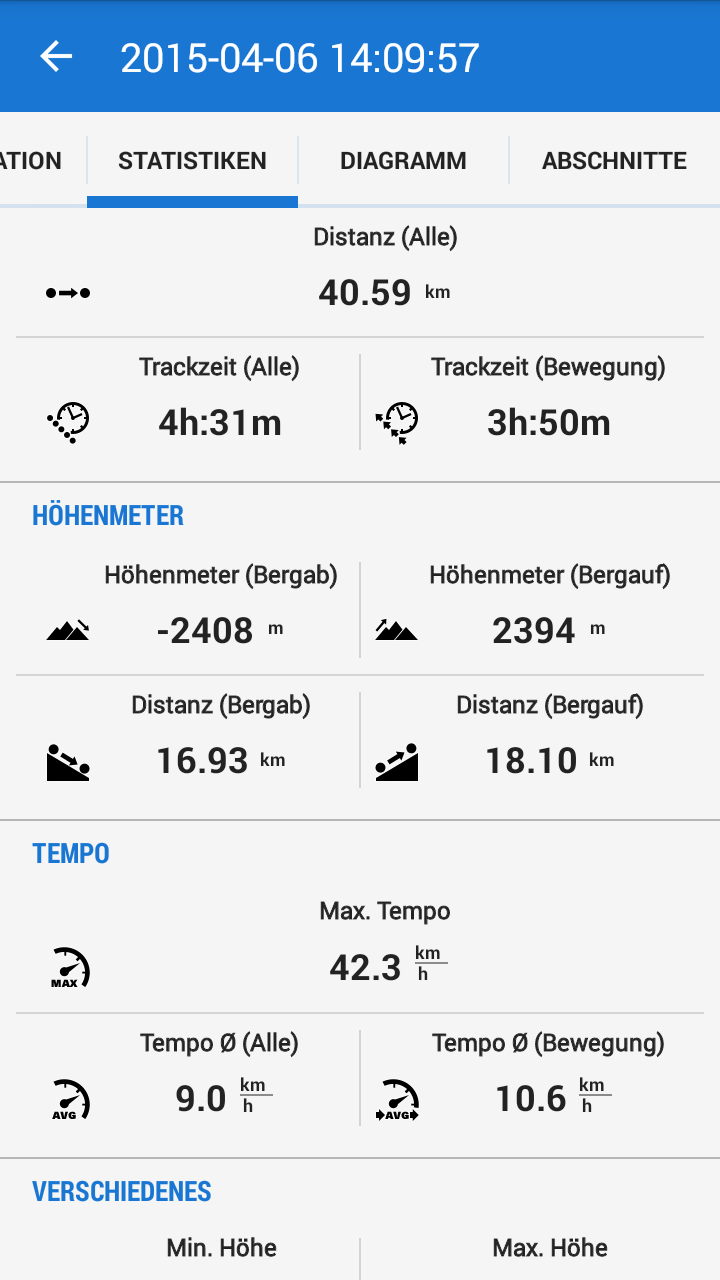Switch to the partially visible tab ending in ATION
The image size is (720, 1280).
coord(33,161)
